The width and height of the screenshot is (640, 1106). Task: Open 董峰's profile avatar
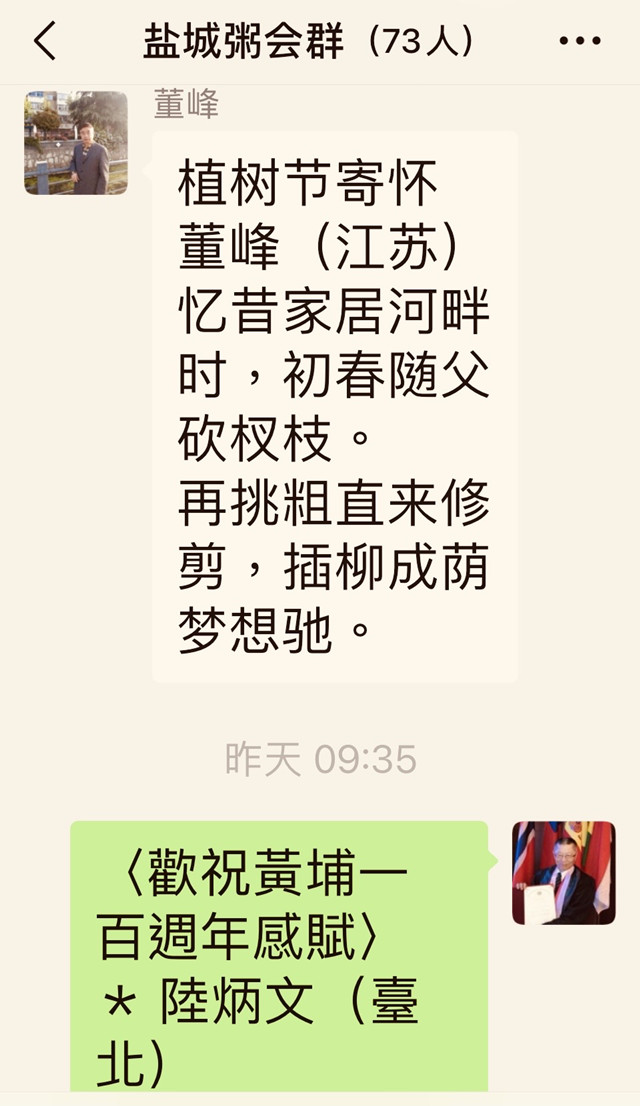click(76, 142)
